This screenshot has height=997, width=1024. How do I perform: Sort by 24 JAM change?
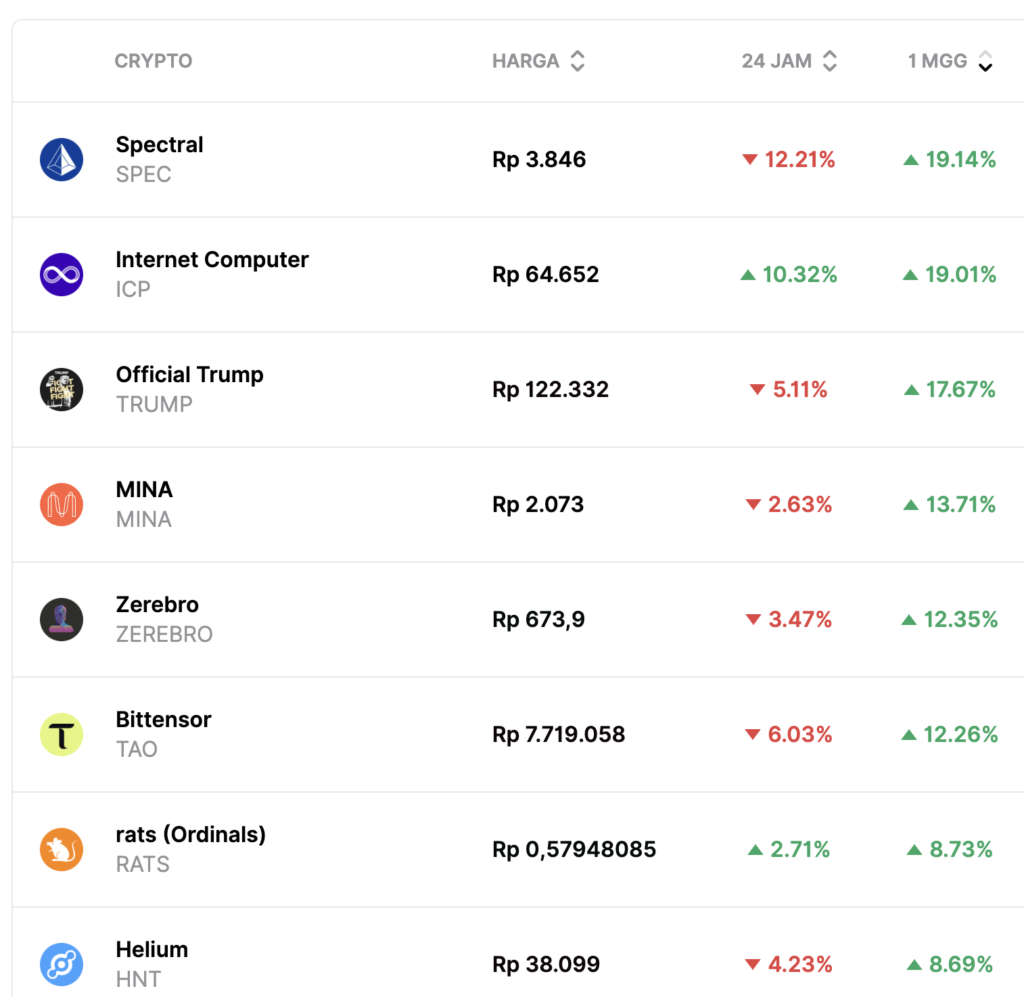pos(788,61)
